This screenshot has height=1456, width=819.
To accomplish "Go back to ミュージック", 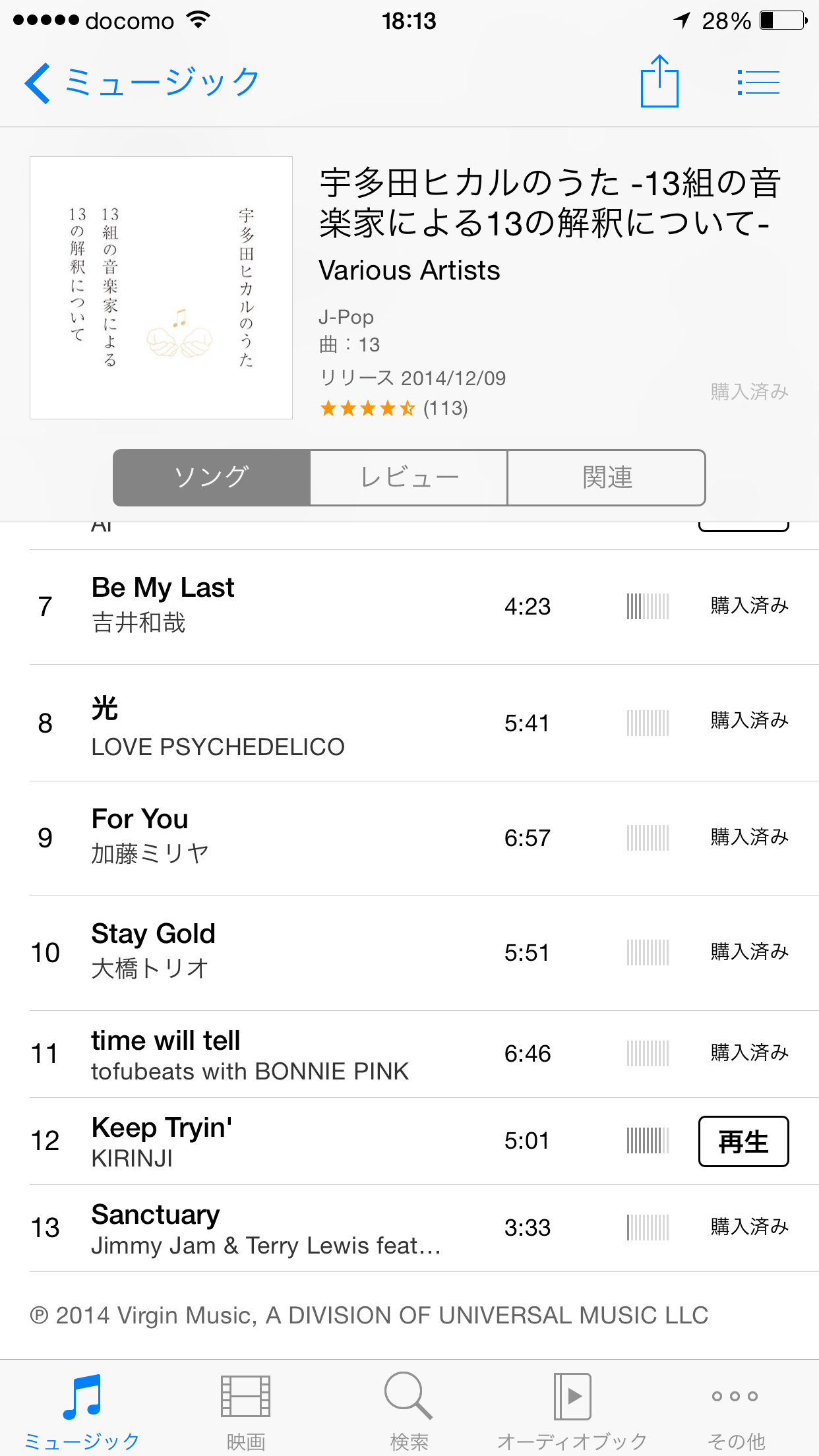I will [142, 83].
